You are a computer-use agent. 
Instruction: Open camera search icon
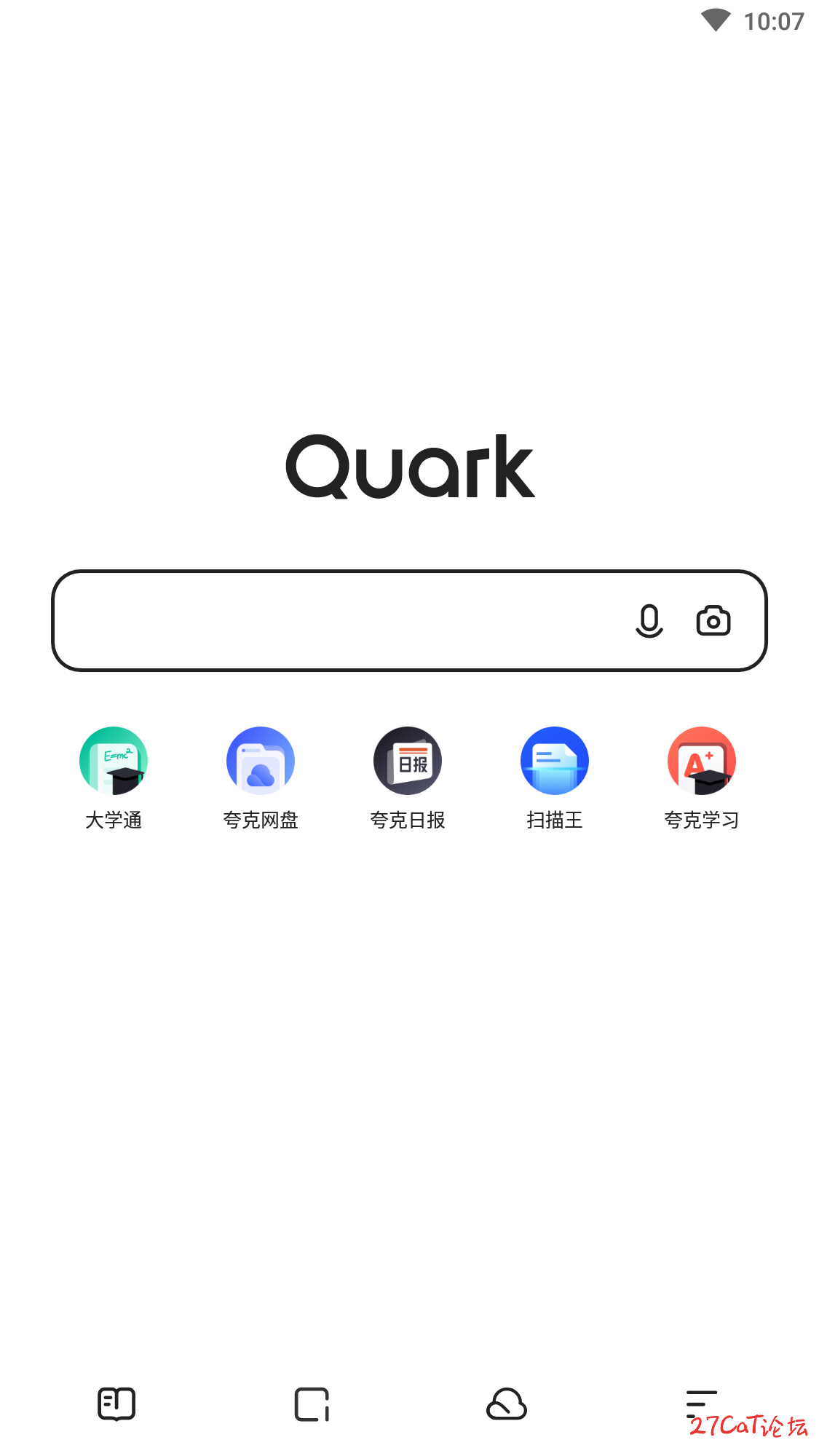click(713, 621)
